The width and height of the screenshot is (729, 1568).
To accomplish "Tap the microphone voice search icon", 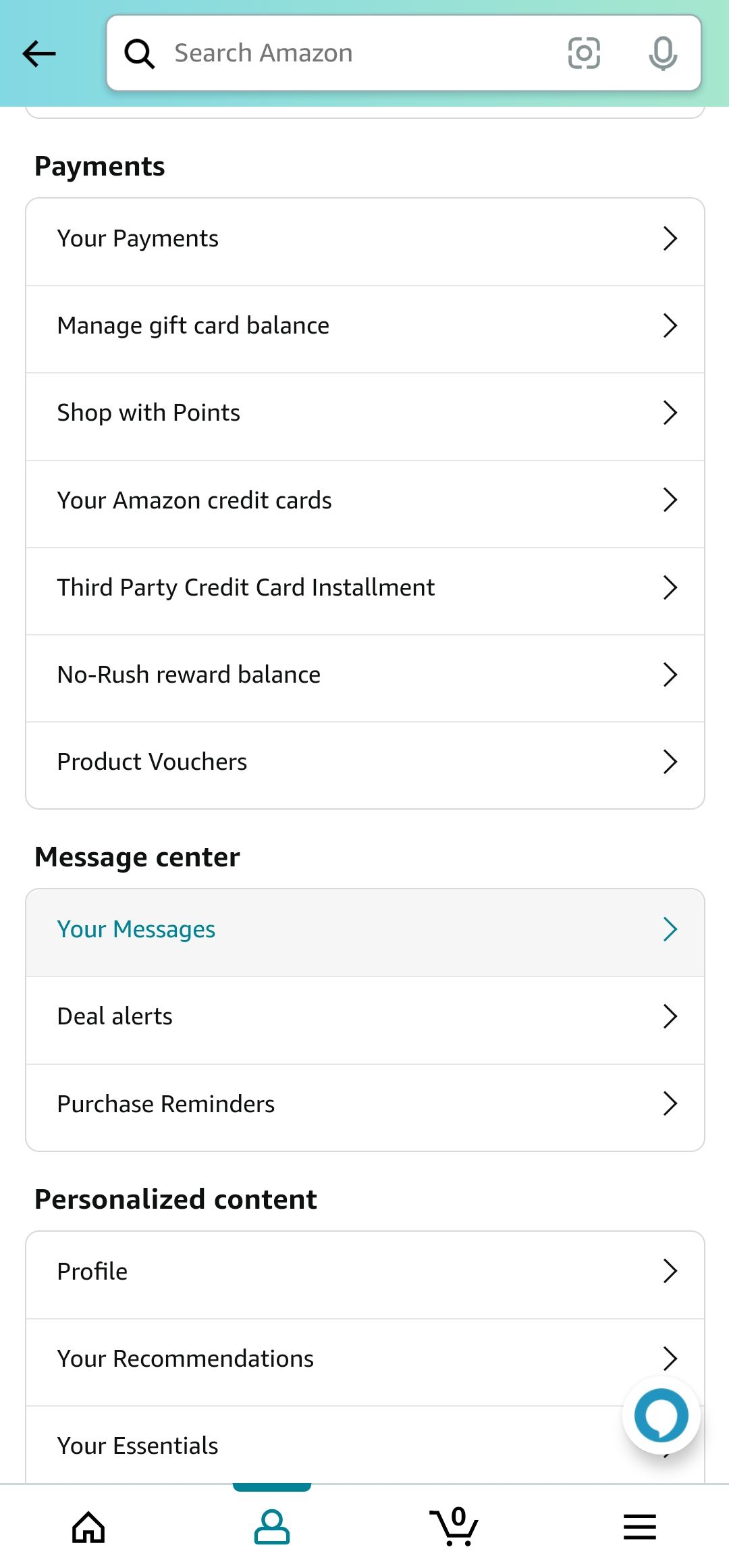I will tap(662, 53).
